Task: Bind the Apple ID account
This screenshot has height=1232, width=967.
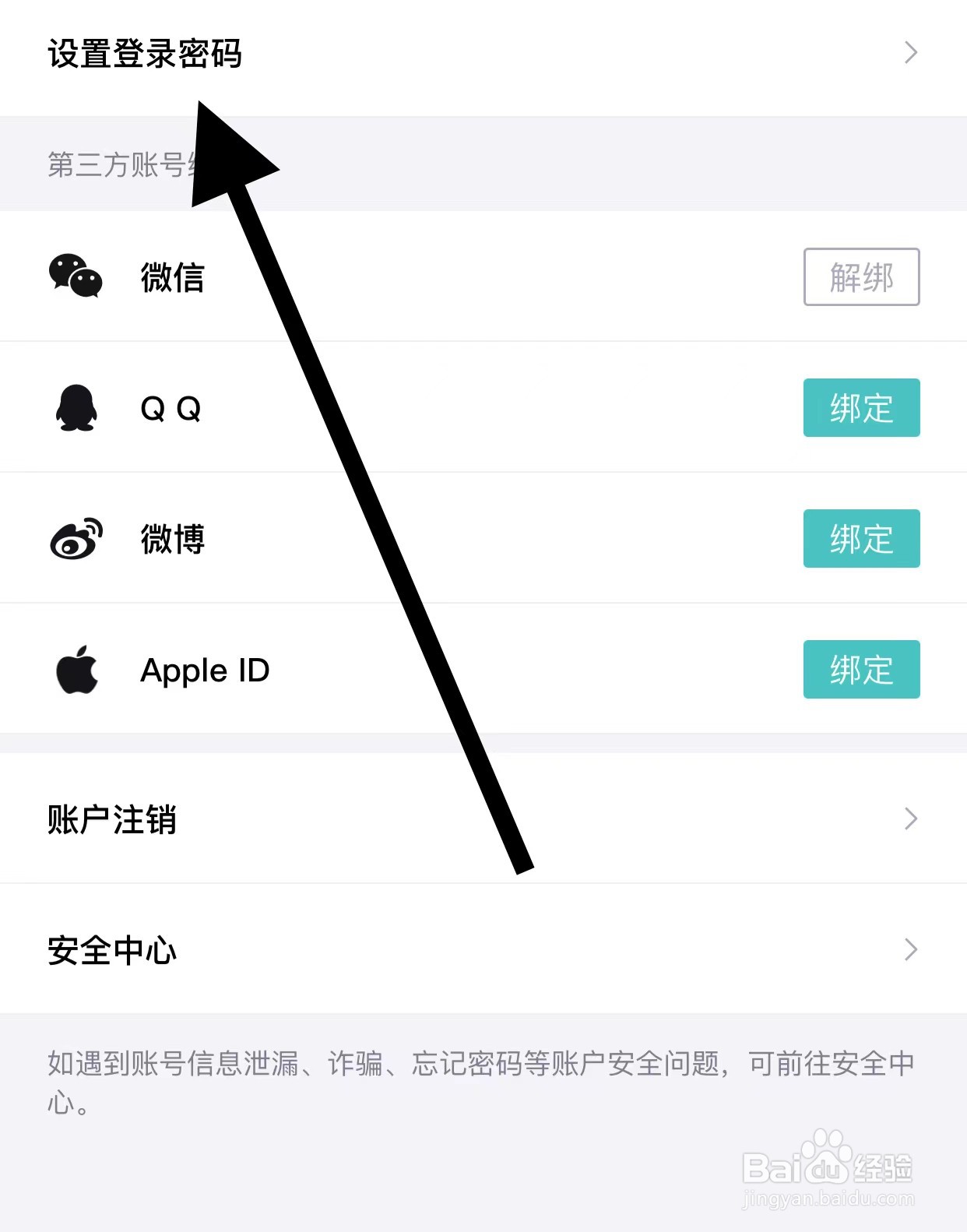Action: pos(861,669)
